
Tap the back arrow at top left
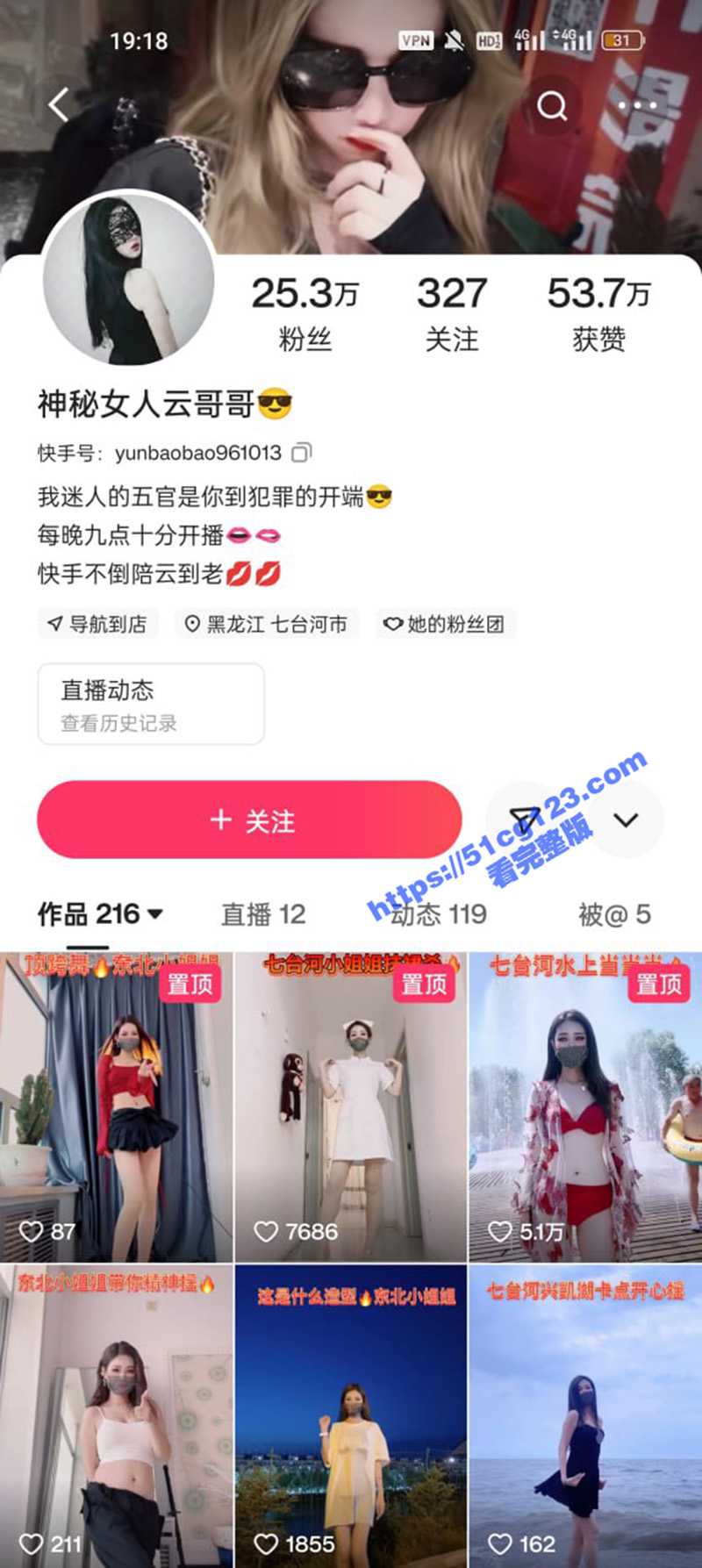coord(59,104)
